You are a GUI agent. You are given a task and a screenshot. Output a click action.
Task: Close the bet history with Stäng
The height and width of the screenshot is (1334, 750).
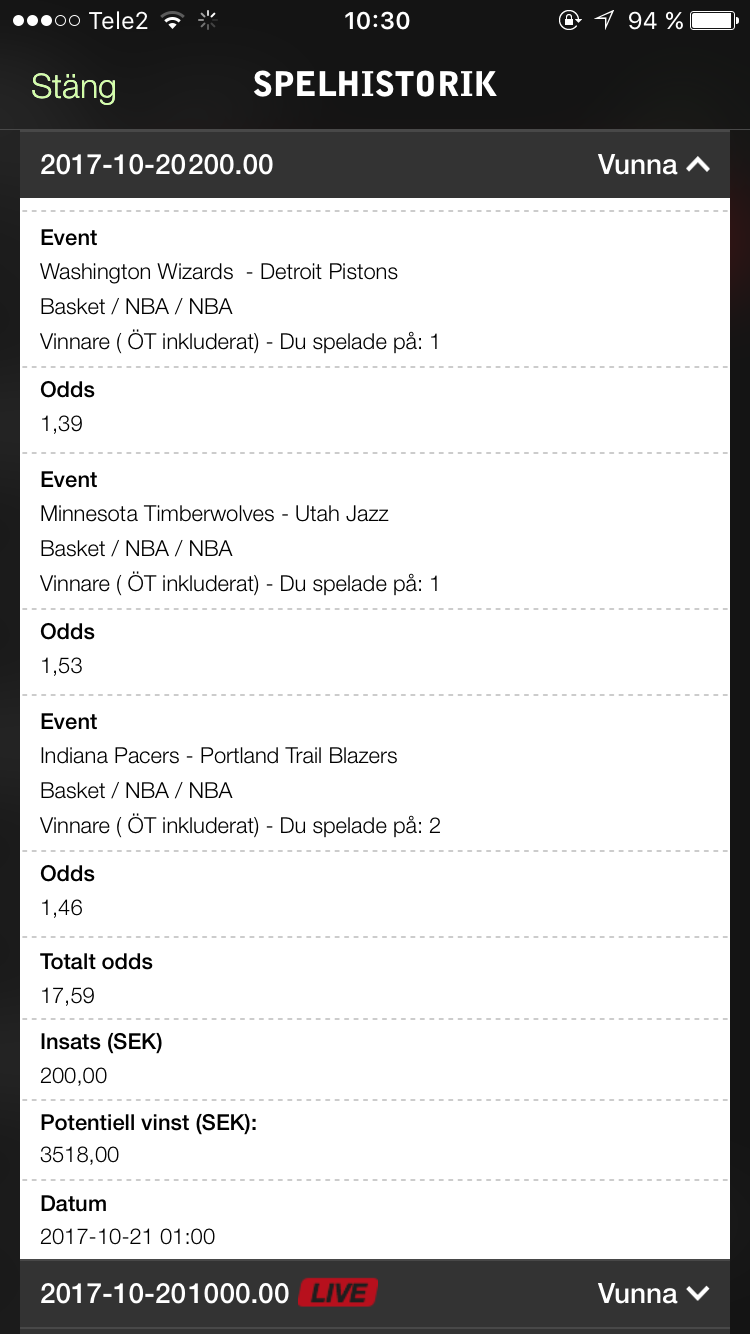click(x=73, y=87)
